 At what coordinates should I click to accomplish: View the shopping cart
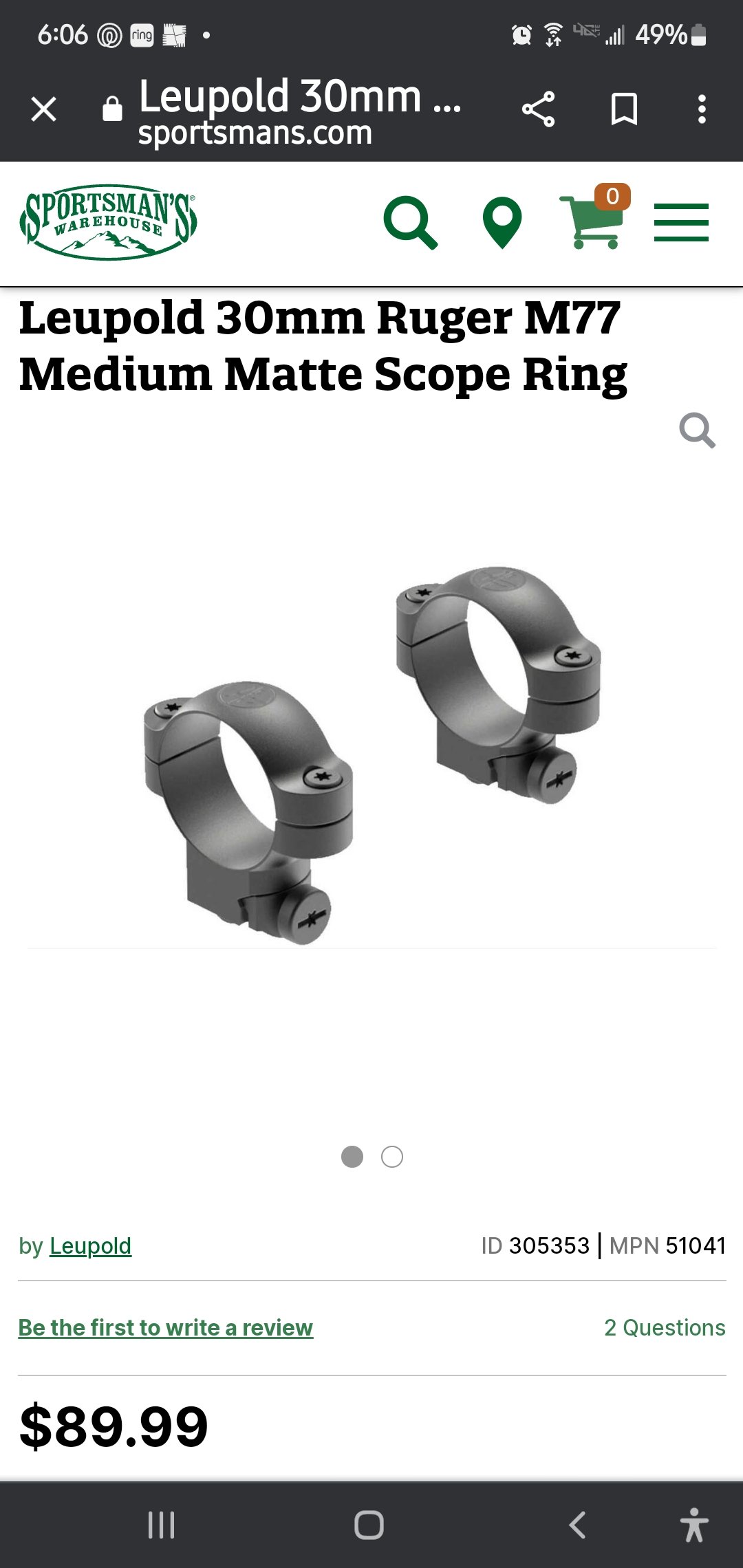(x=595, y=217)
